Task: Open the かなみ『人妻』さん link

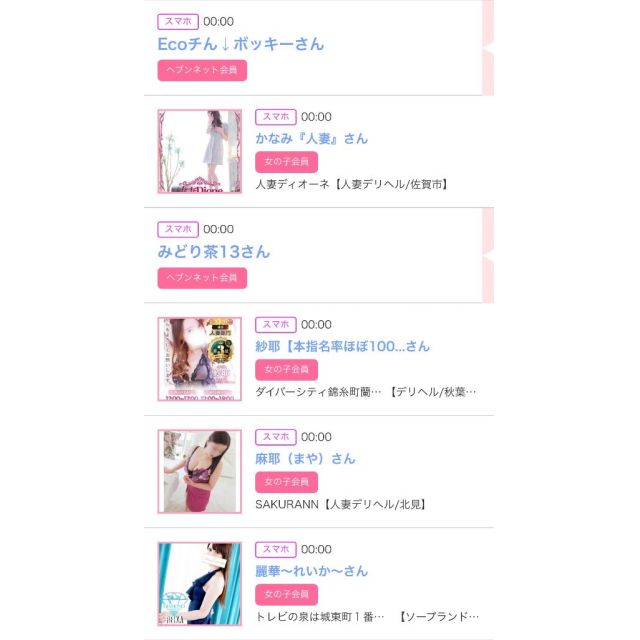Action: [311, 138]
